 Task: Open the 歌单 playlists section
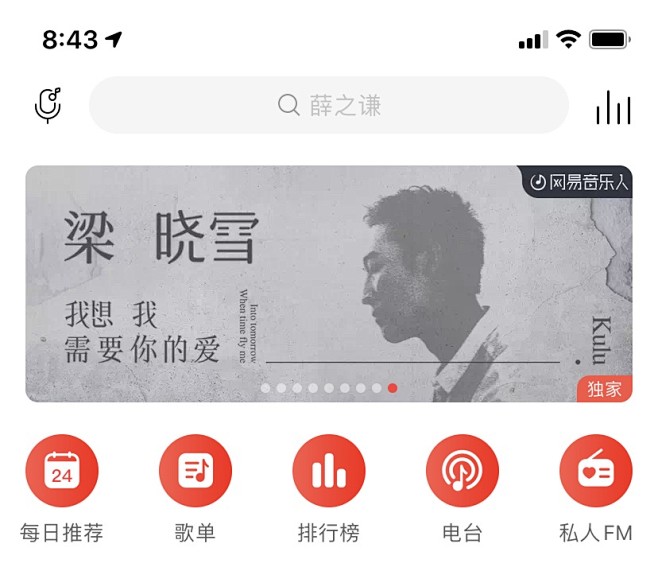tap(195, 471)
